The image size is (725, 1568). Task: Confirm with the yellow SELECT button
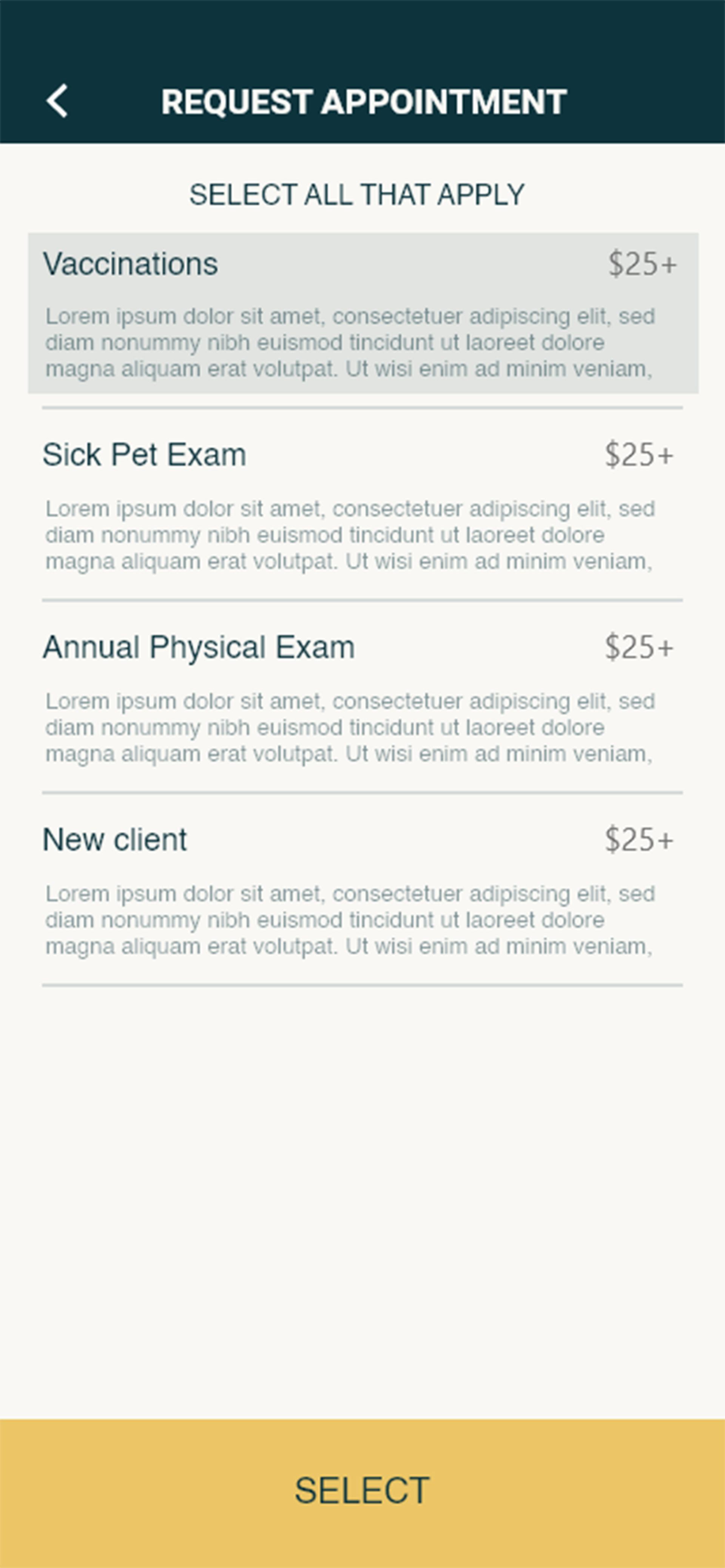click(362, 1493)
